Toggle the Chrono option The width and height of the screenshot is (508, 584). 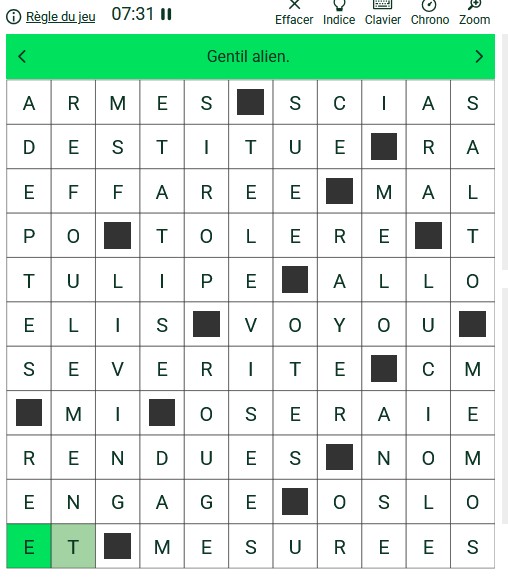(x=430, y=13)
